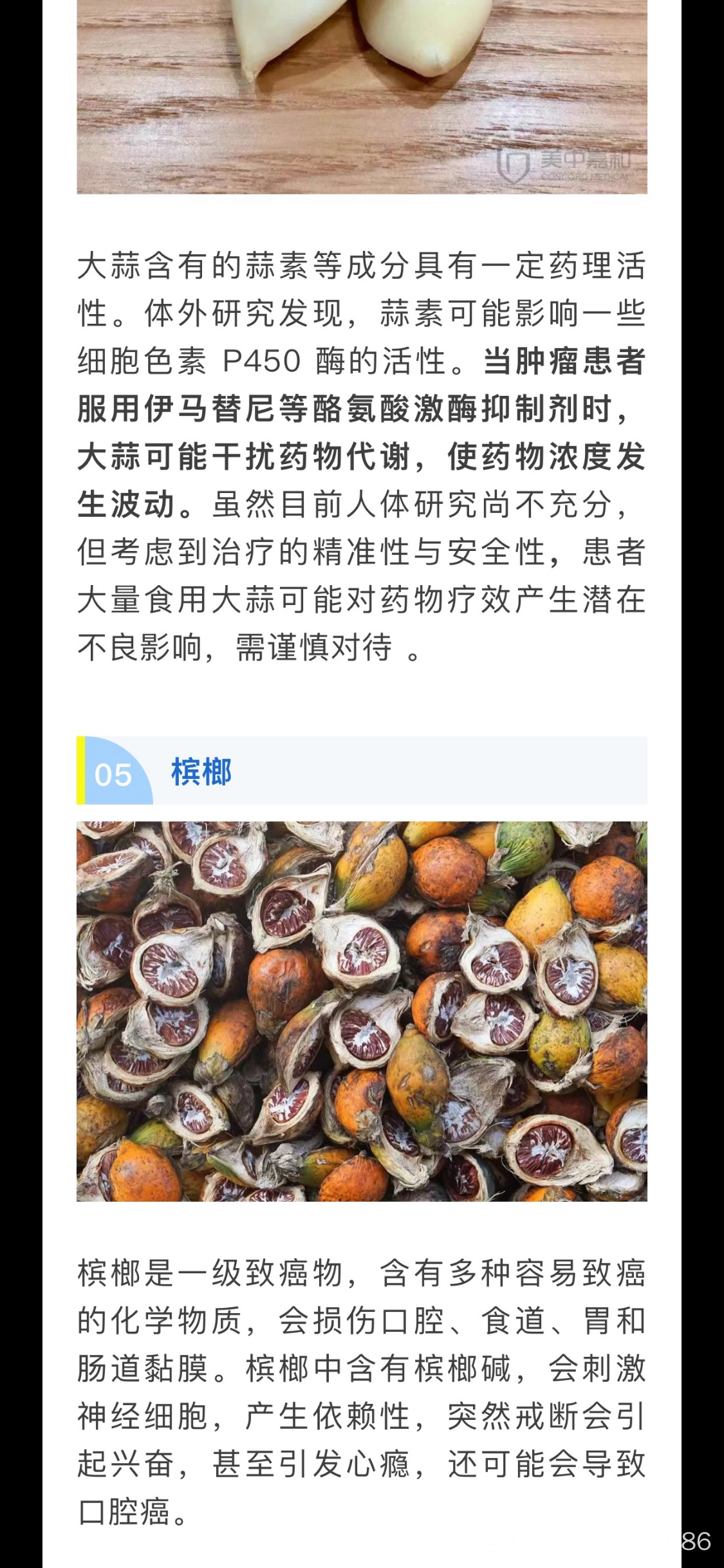View the garlic photo above the text

pos(362,97)
